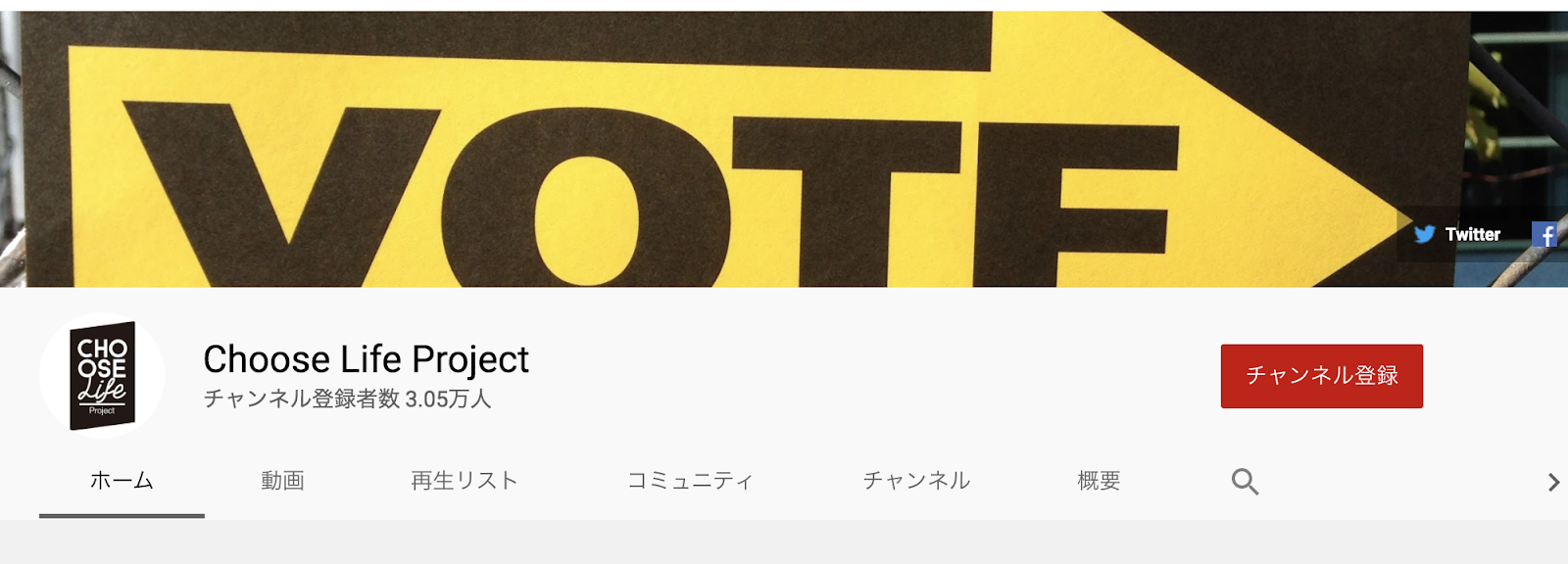Subscribe with the チャンネル登録 button

pos(1321,376)
